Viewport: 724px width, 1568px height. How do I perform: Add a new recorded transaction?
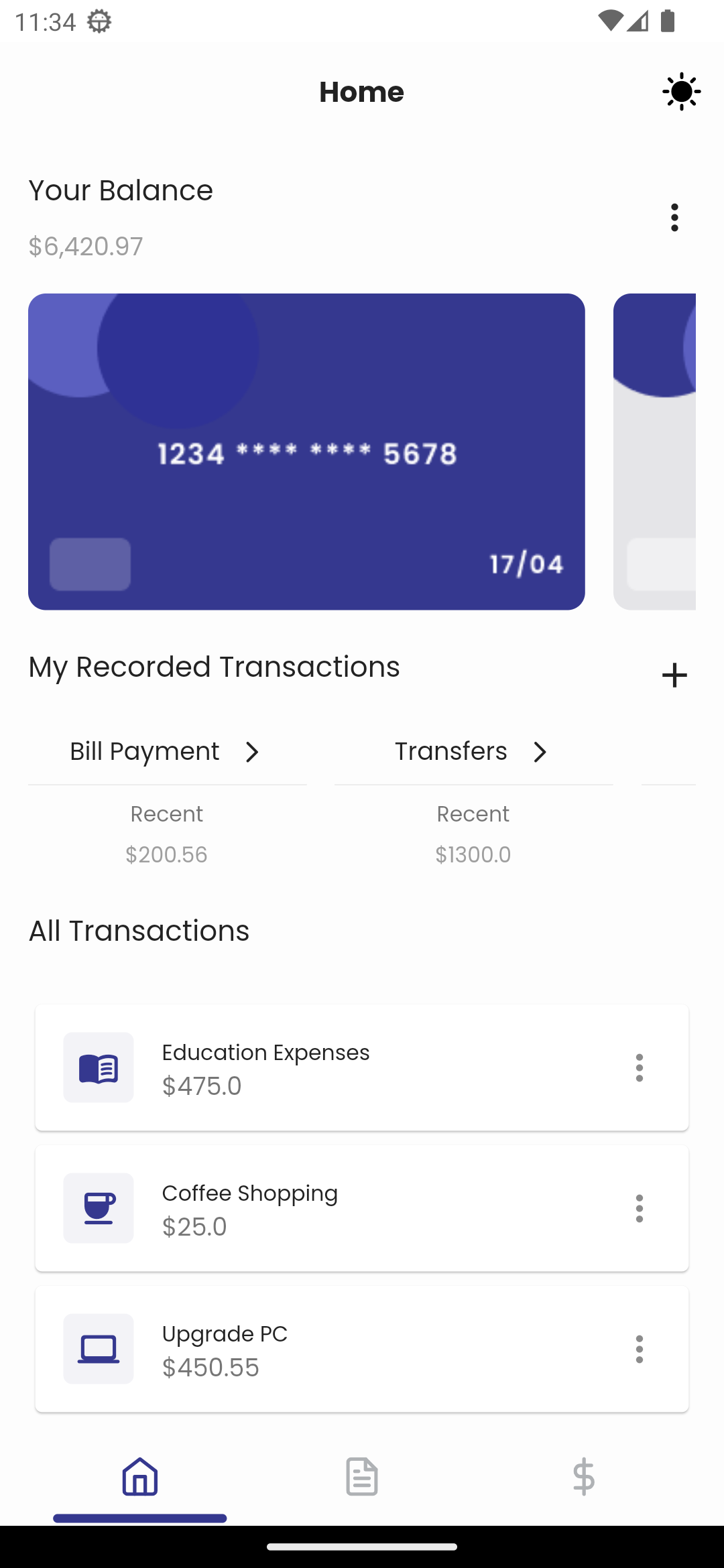[x=674, y=675]
